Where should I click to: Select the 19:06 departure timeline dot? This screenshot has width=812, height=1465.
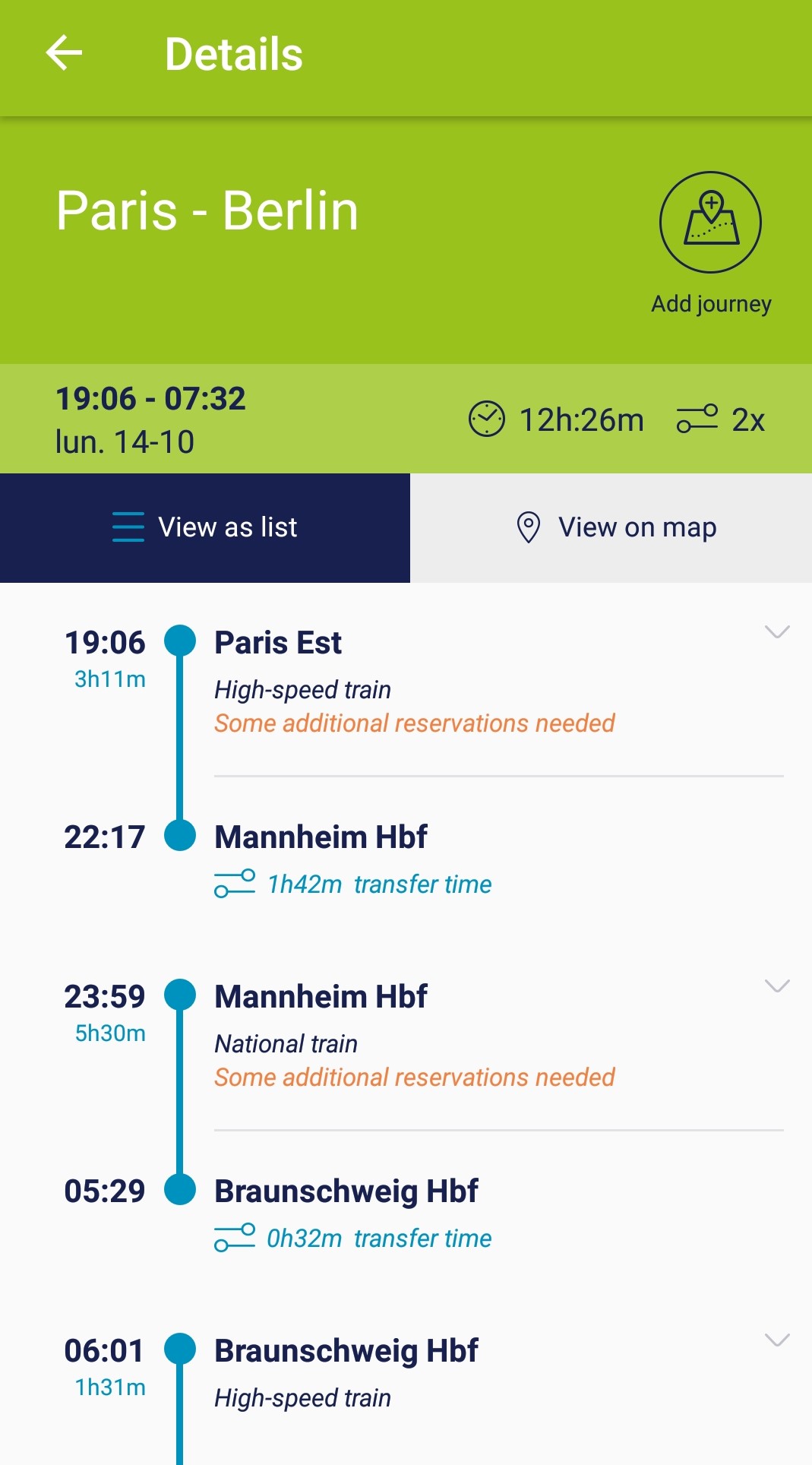coord(181,642)
